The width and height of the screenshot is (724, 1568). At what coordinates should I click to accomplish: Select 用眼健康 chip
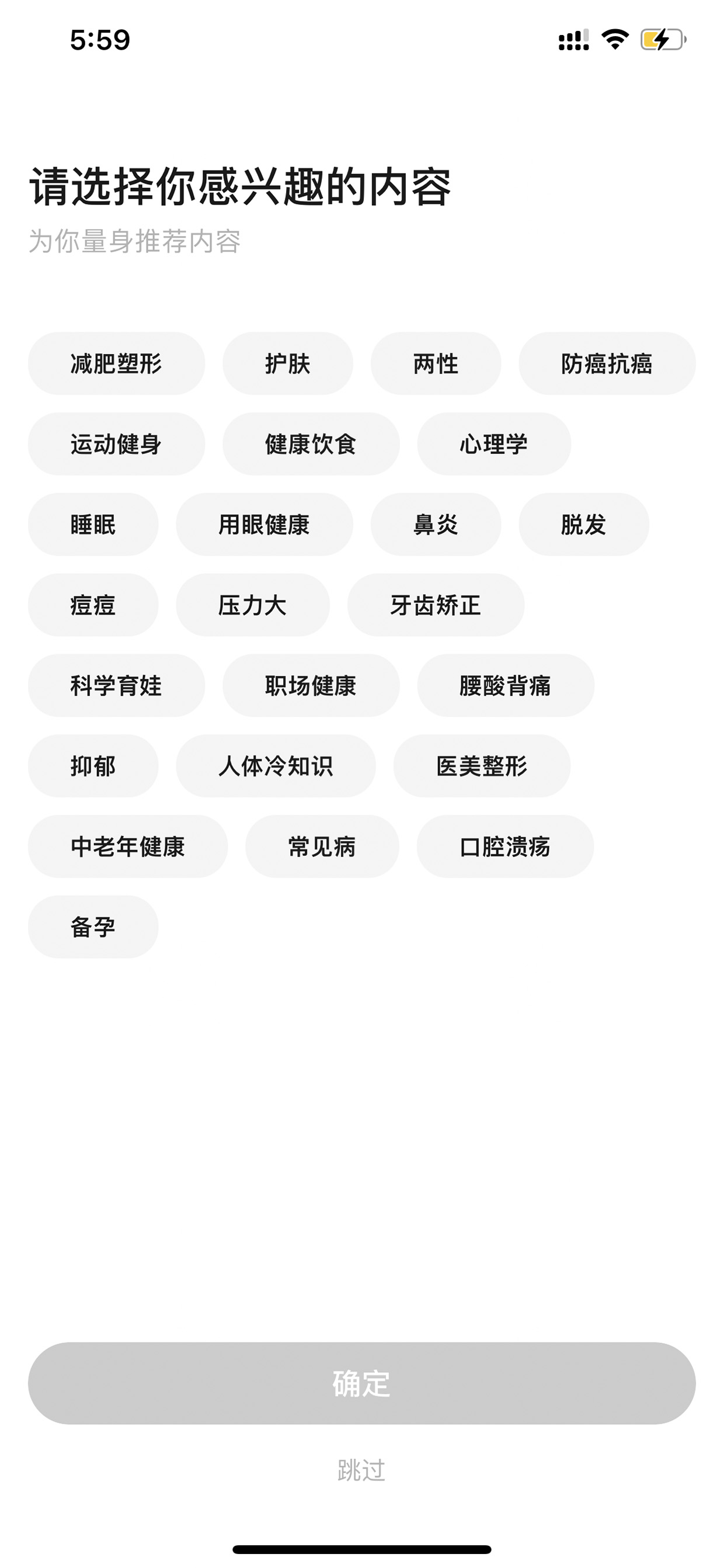pos(264,524)
